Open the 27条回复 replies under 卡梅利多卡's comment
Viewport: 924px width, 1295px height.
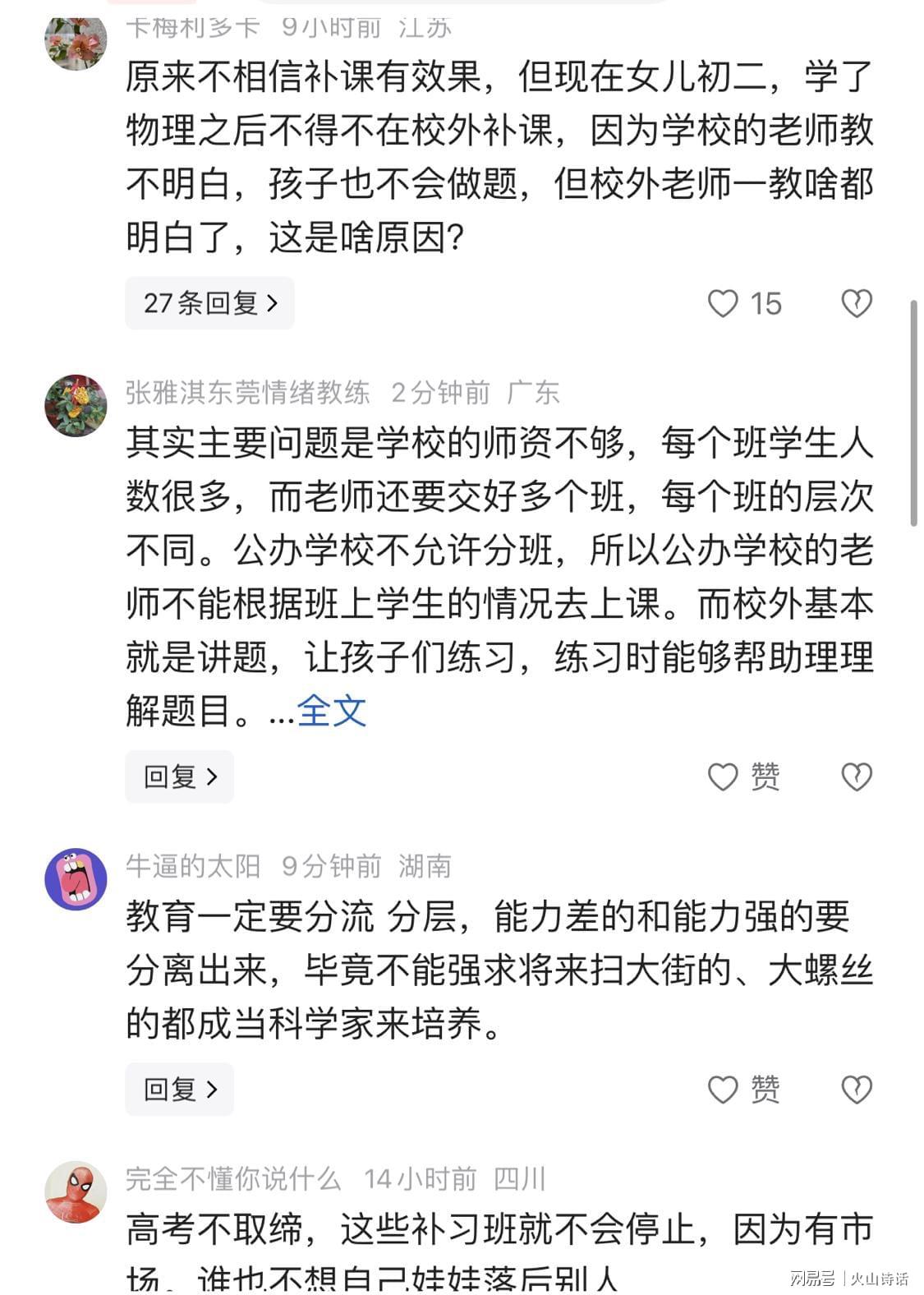pos(209,303)
